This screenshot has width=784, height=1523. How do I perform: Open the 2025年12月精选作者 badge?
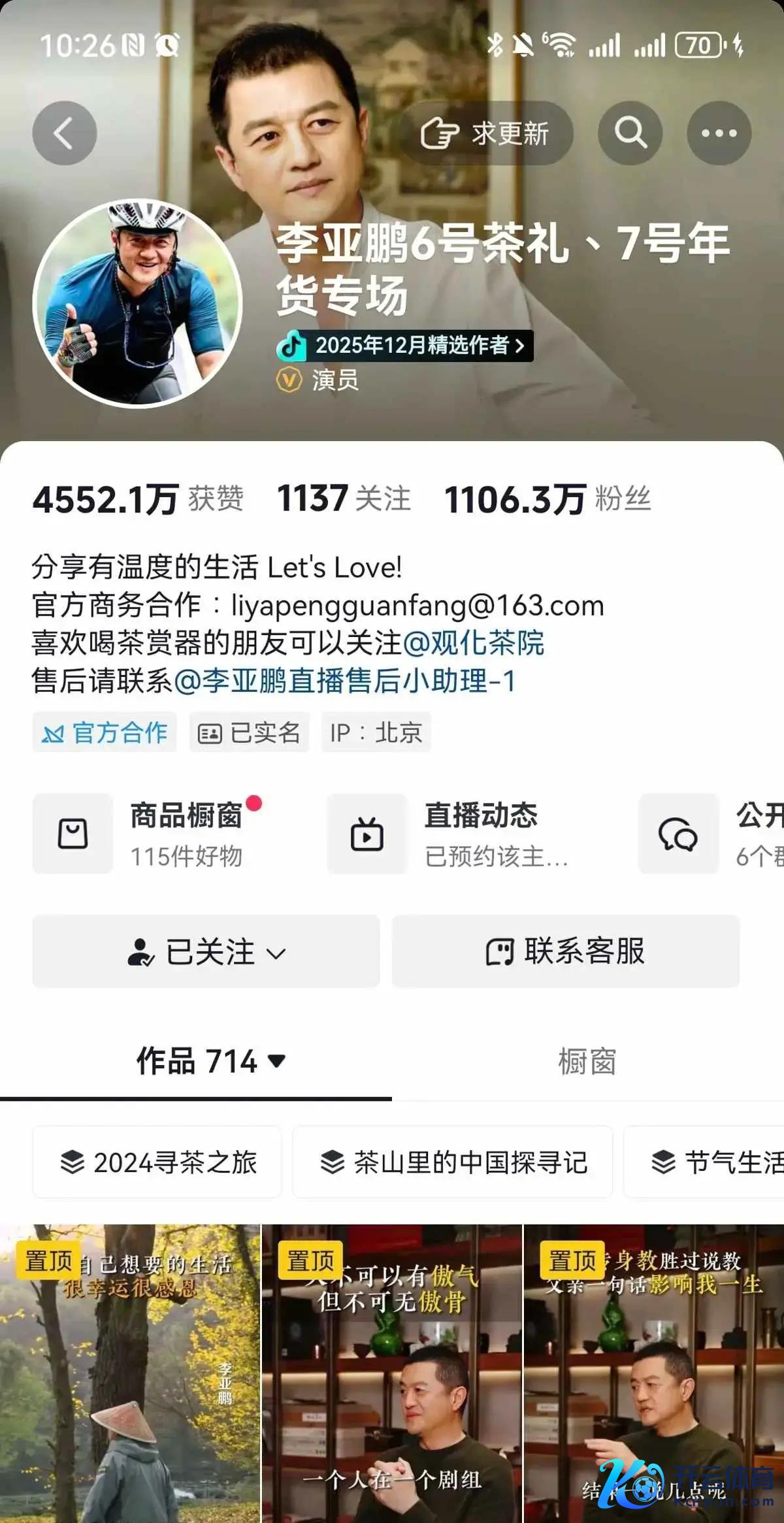(404, 345)
